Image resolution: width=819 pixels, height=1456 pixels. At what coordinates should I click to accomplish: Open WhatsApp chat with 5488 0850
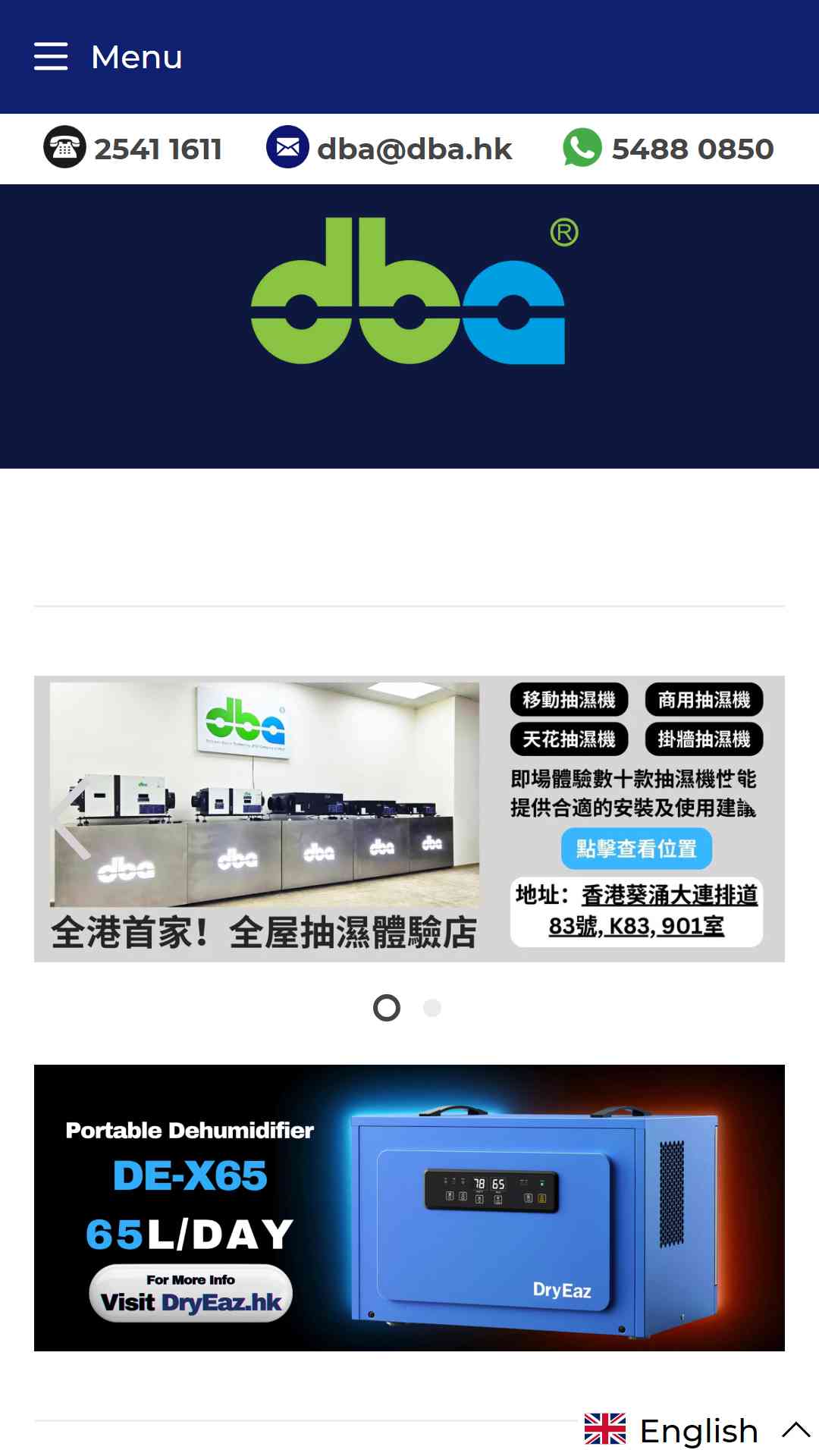point(668,148)
